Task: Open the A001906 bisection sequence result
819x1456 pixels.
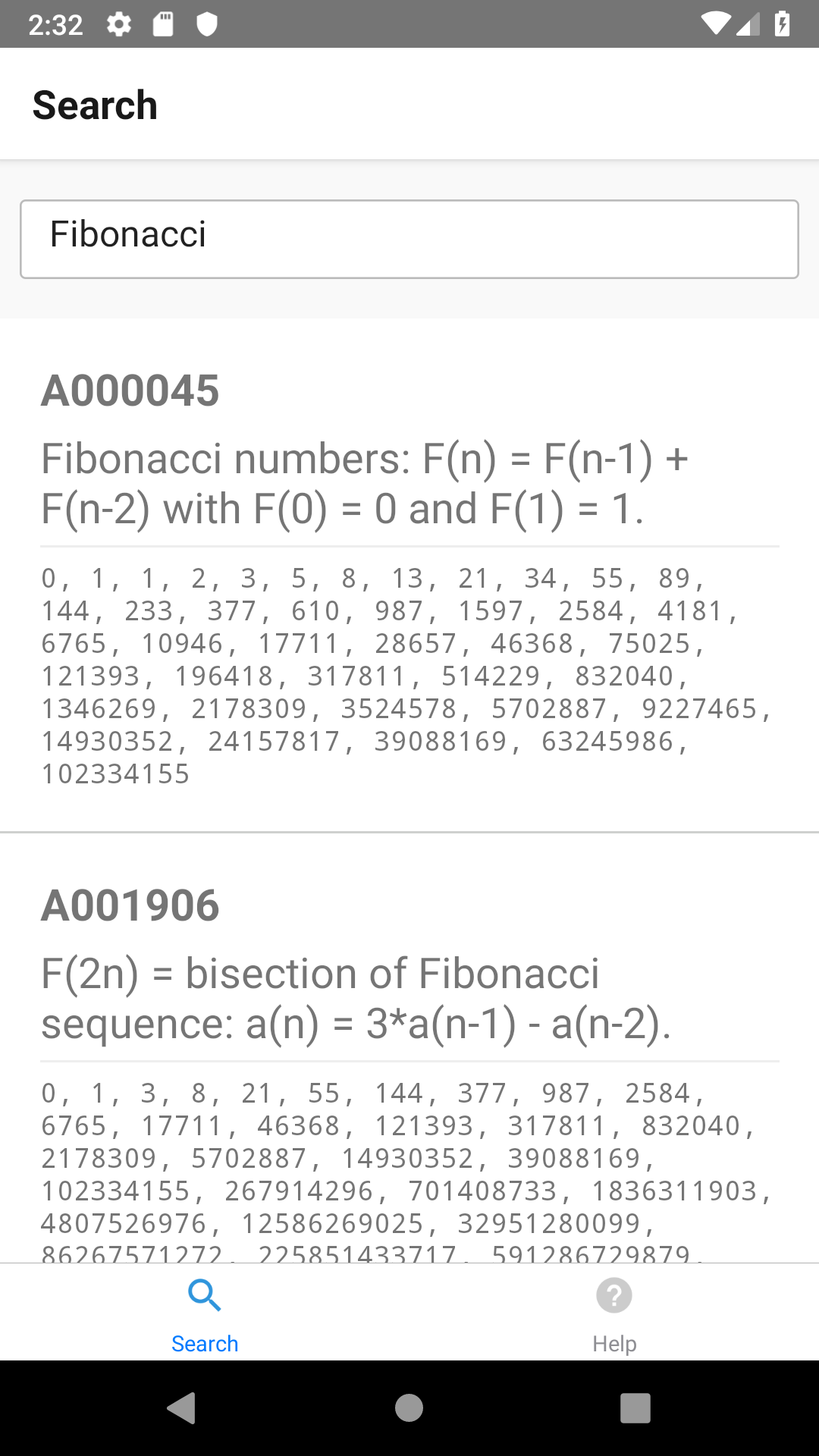Action: click(x=409, y=1048)
